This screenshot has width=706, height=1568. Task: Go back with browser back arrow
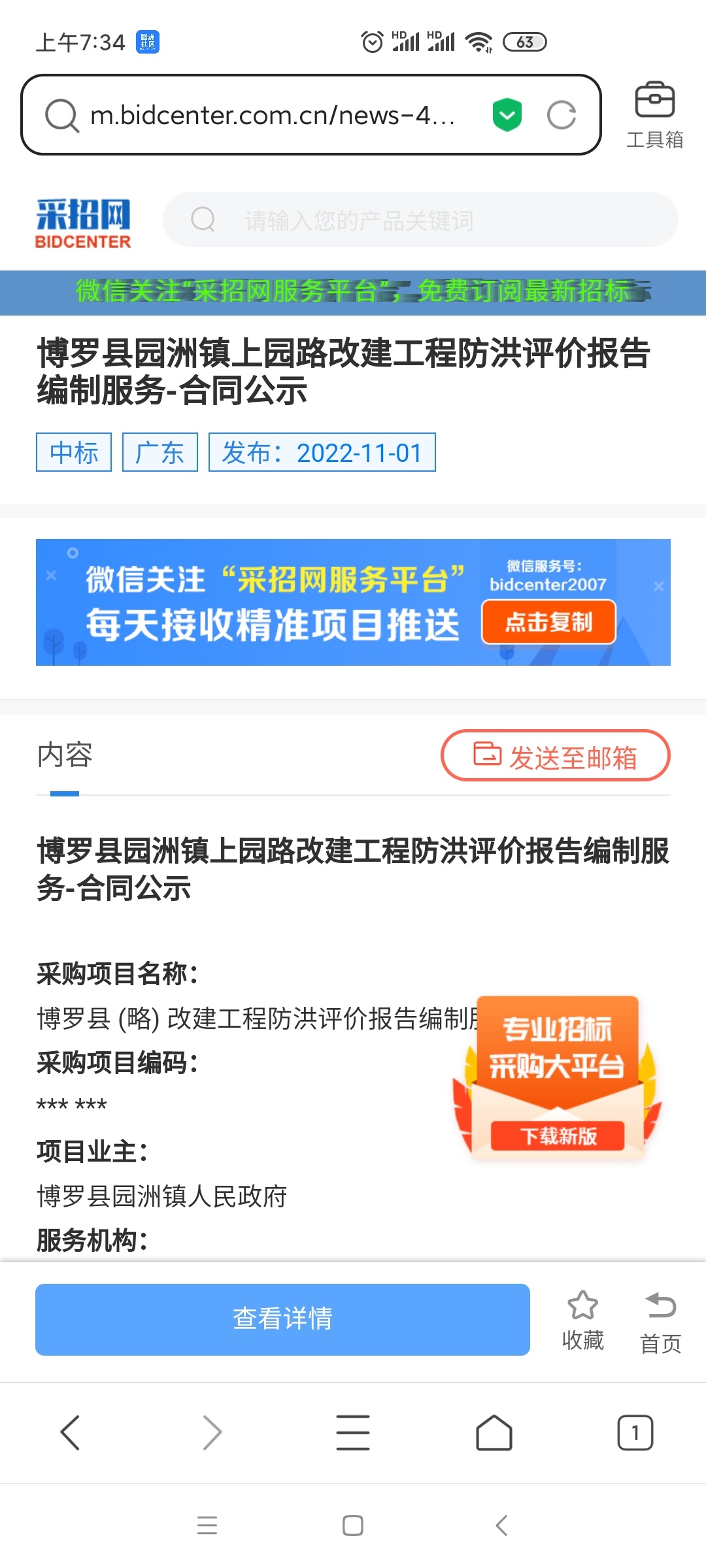[x=70, y=1433]
